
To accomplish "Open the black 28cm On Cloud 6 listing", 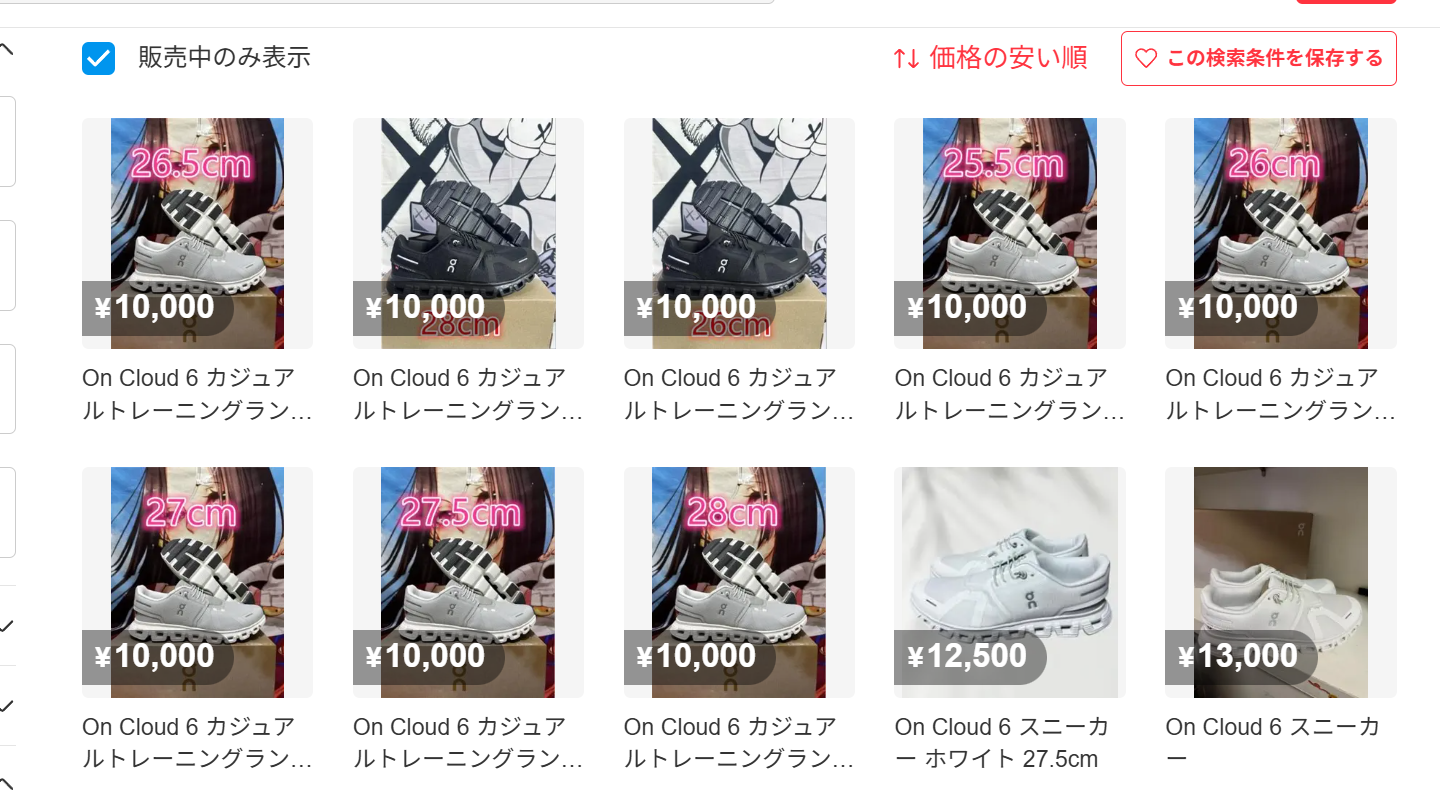I will [468, 233].
